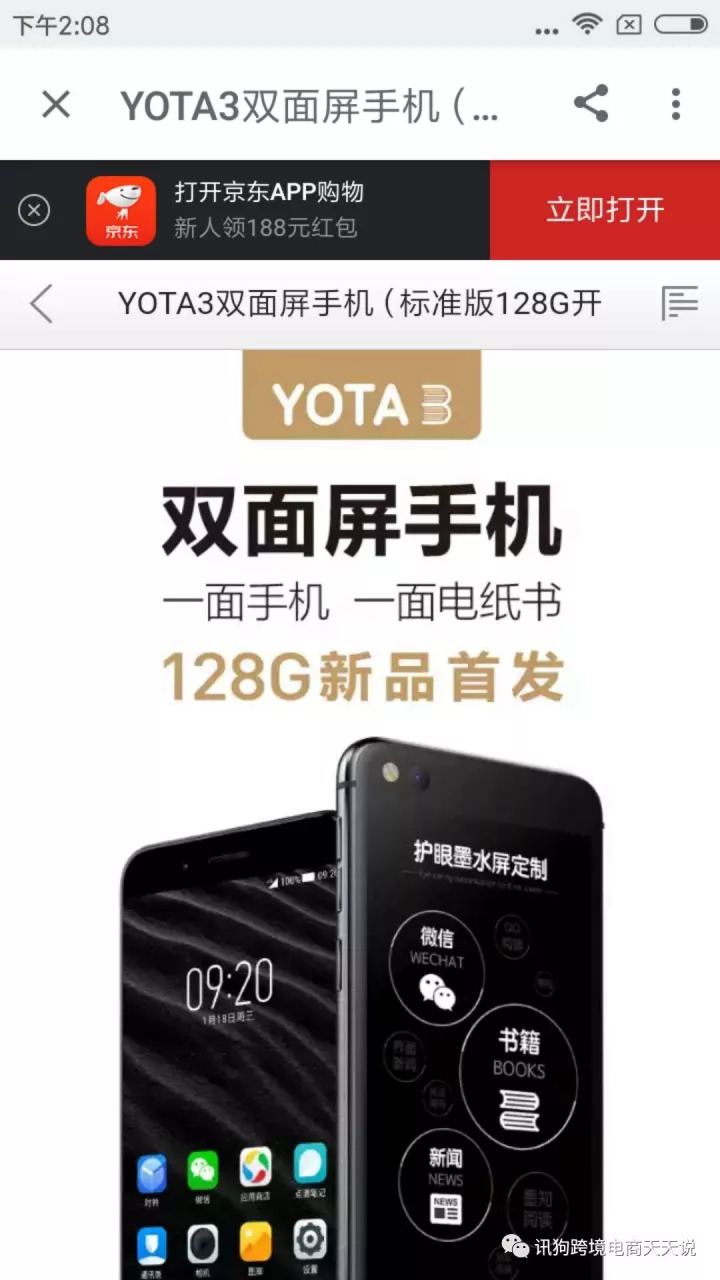720x1280 pixels.
Task: Go back from the product page
Action: tap(41, 304)
